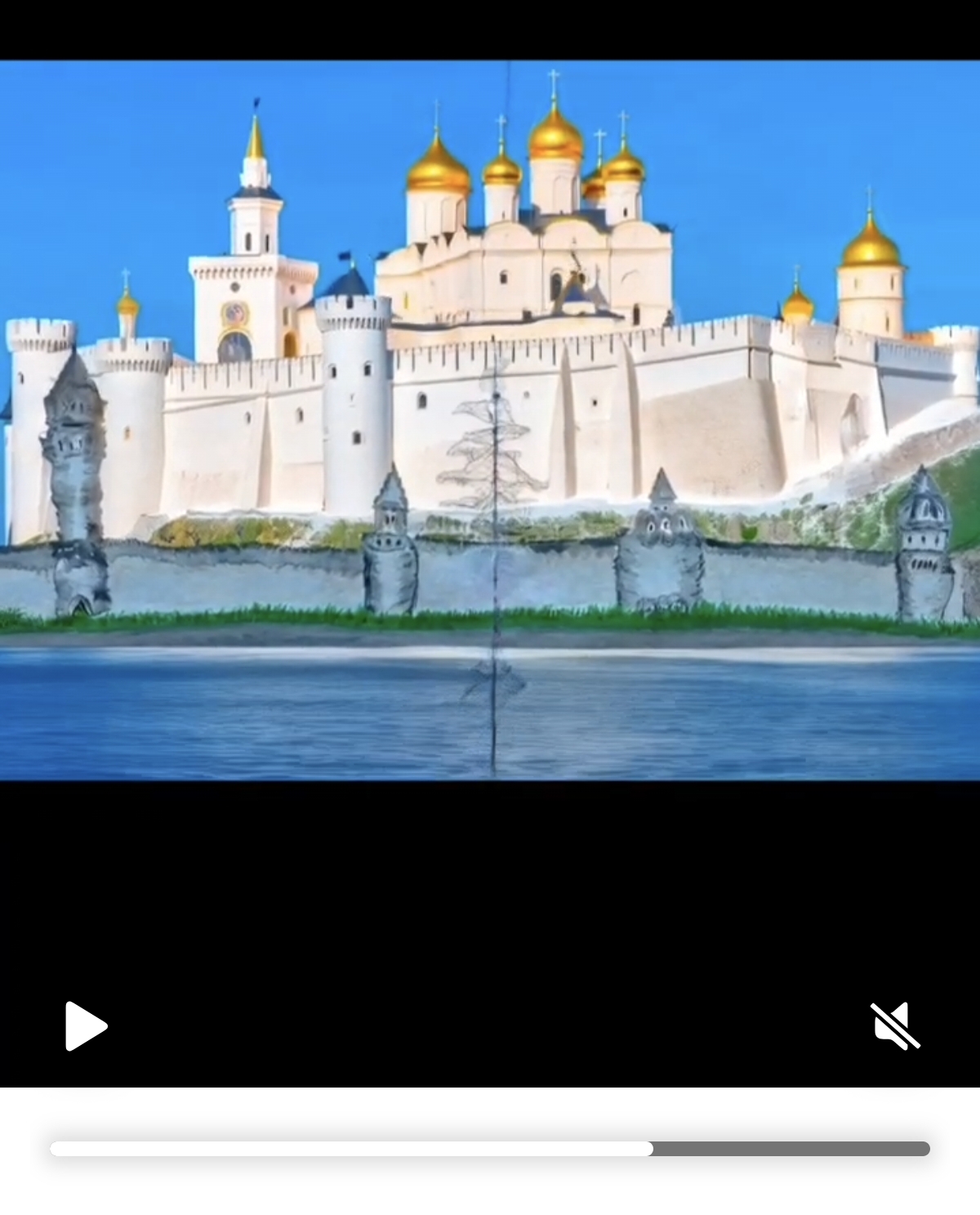Click the sound icon in the player controls
The image size is (980, 1215).
893,1026
